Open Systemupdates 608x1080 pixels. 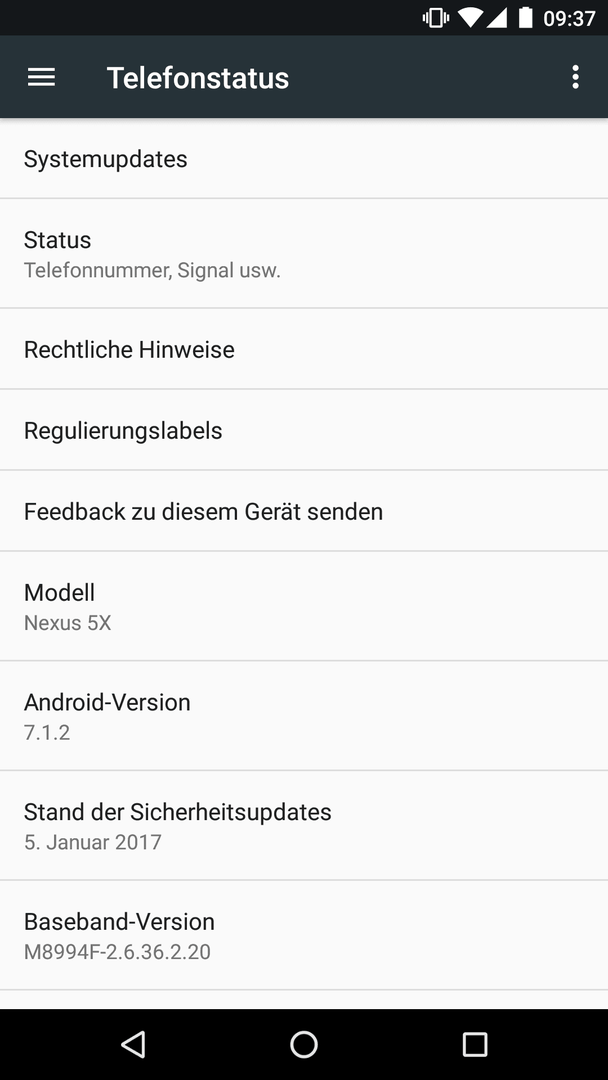click(304, 159)
